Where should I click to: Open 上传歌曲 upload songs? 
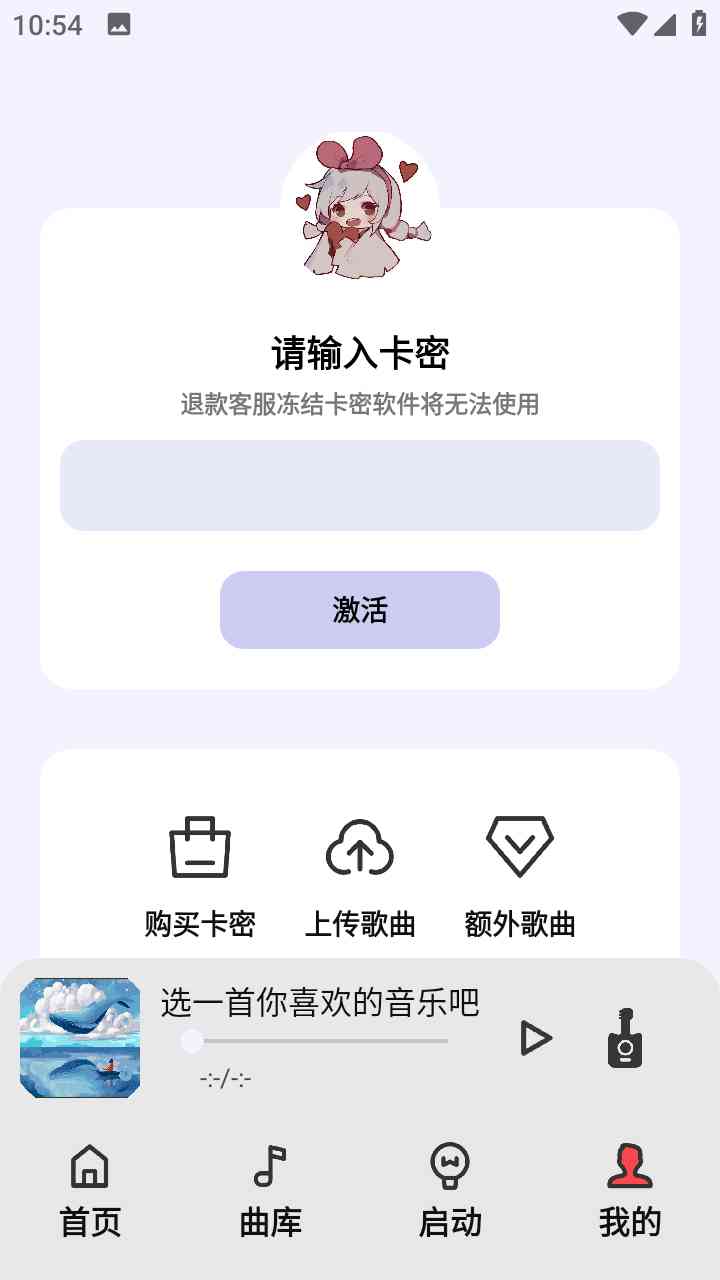(360, 875)
